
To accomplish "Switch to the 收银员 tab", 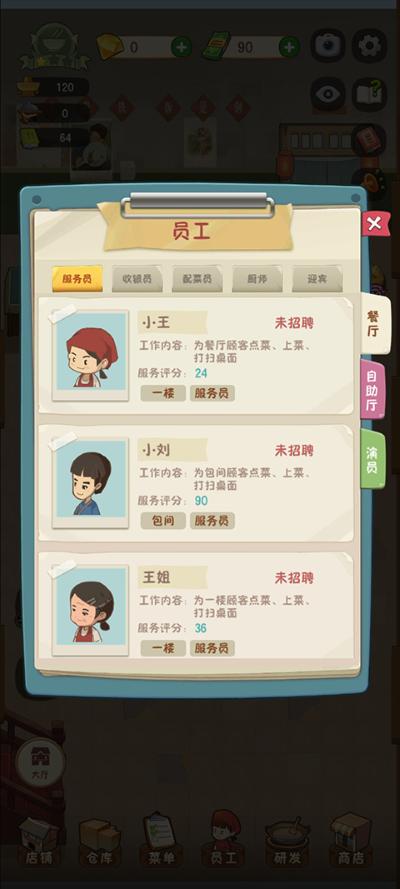I will [137, 279].
